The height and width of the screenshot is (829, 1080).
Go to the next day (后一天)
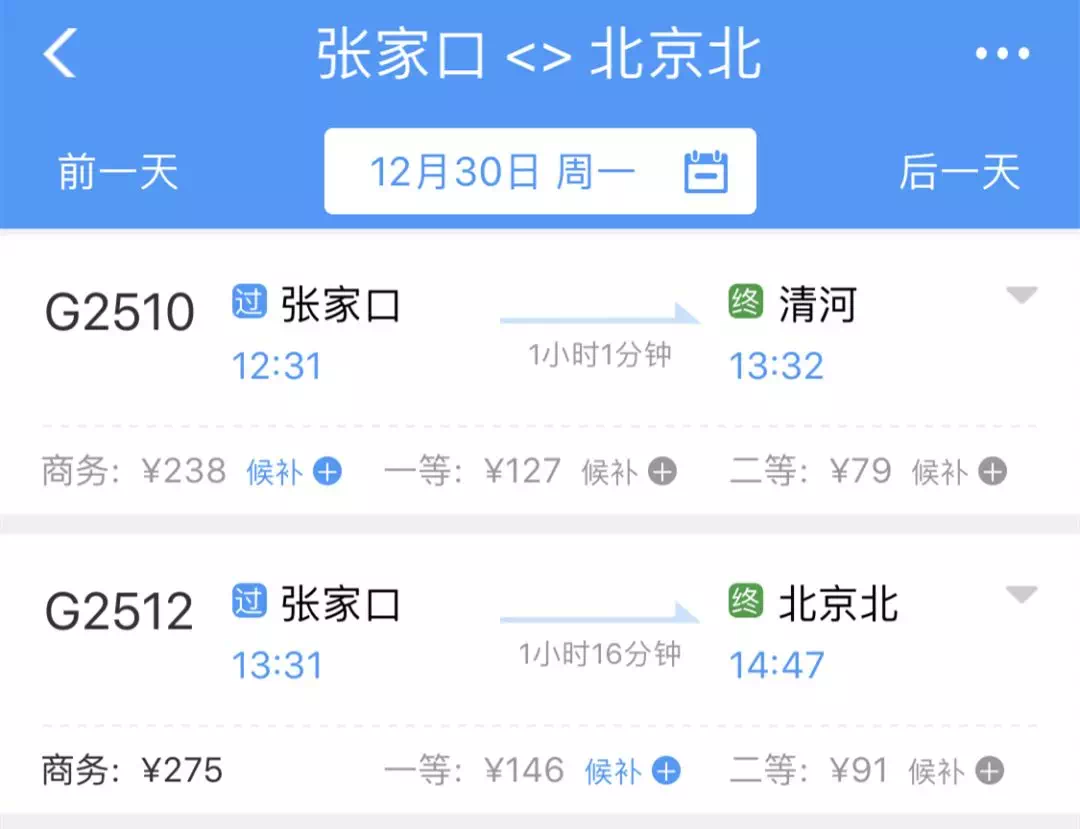[x=959, y=172]
